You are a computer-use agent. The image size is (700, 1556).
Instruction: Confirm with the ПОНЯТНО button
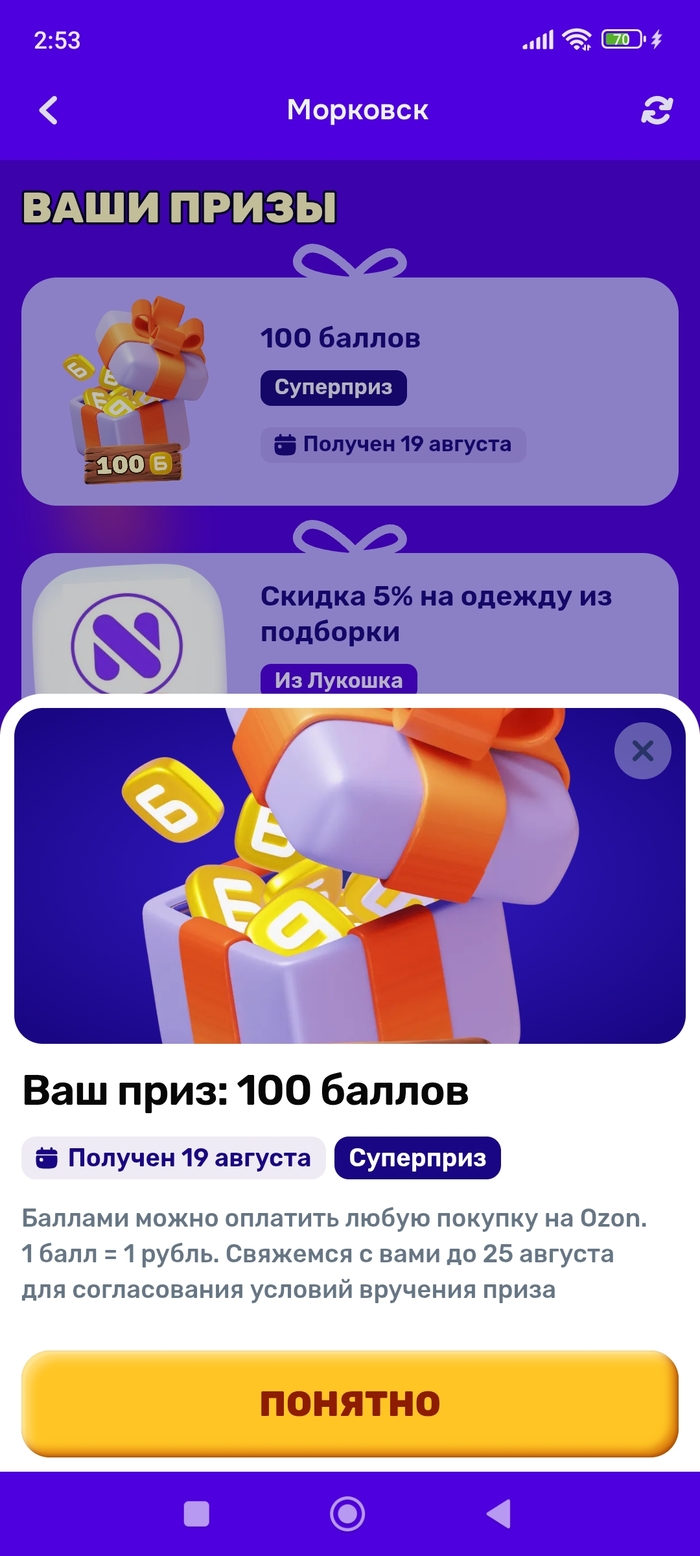coord(350,1403)
